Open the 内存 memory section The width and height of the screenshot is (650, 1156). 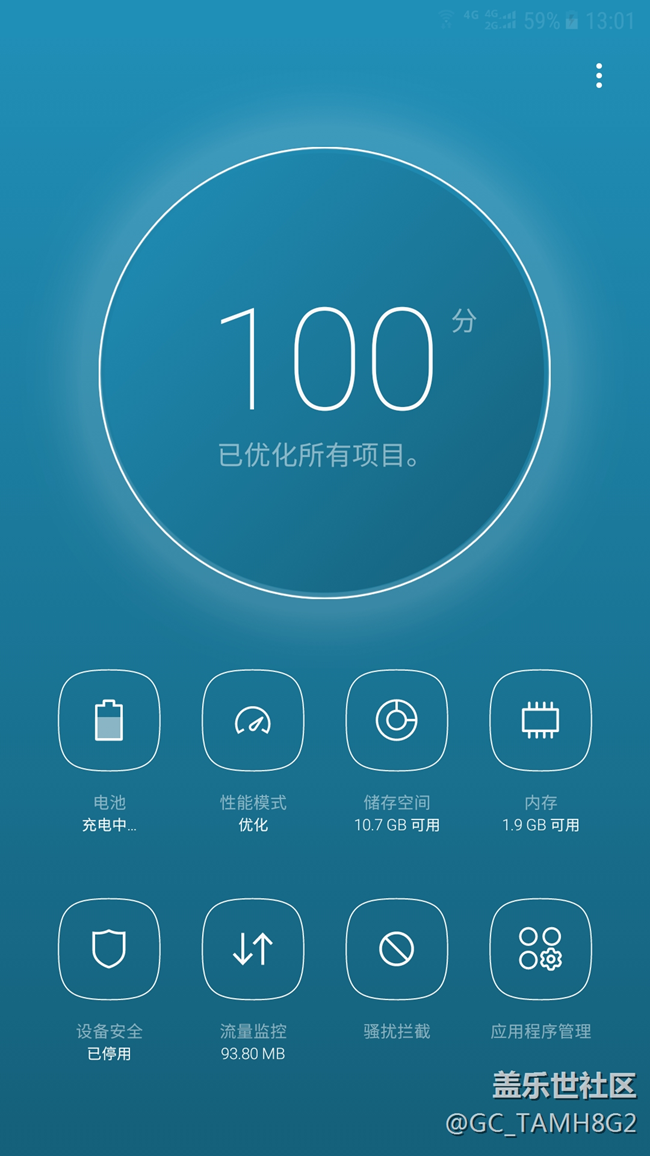pos(540,720)
